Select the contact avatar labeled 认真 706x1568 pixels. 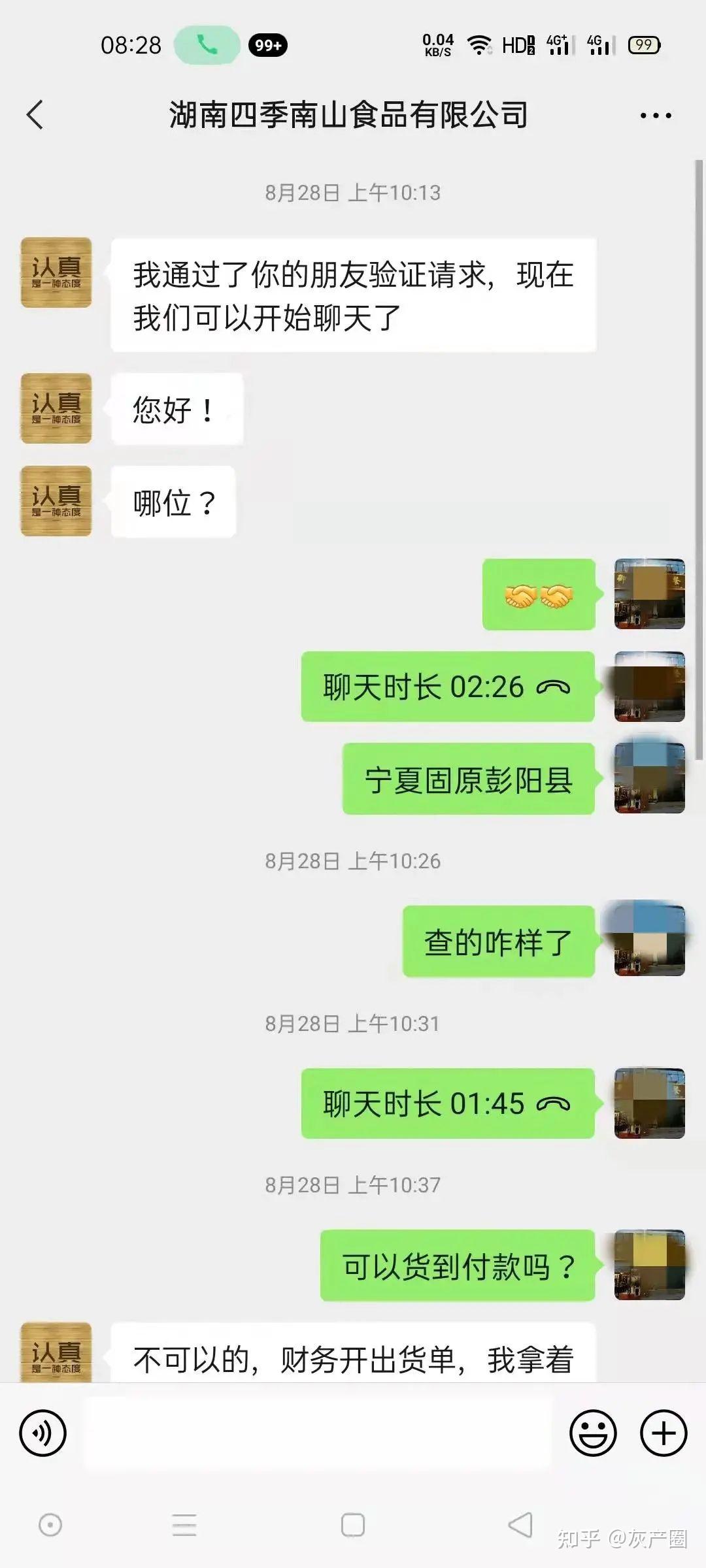coord(56,274)
